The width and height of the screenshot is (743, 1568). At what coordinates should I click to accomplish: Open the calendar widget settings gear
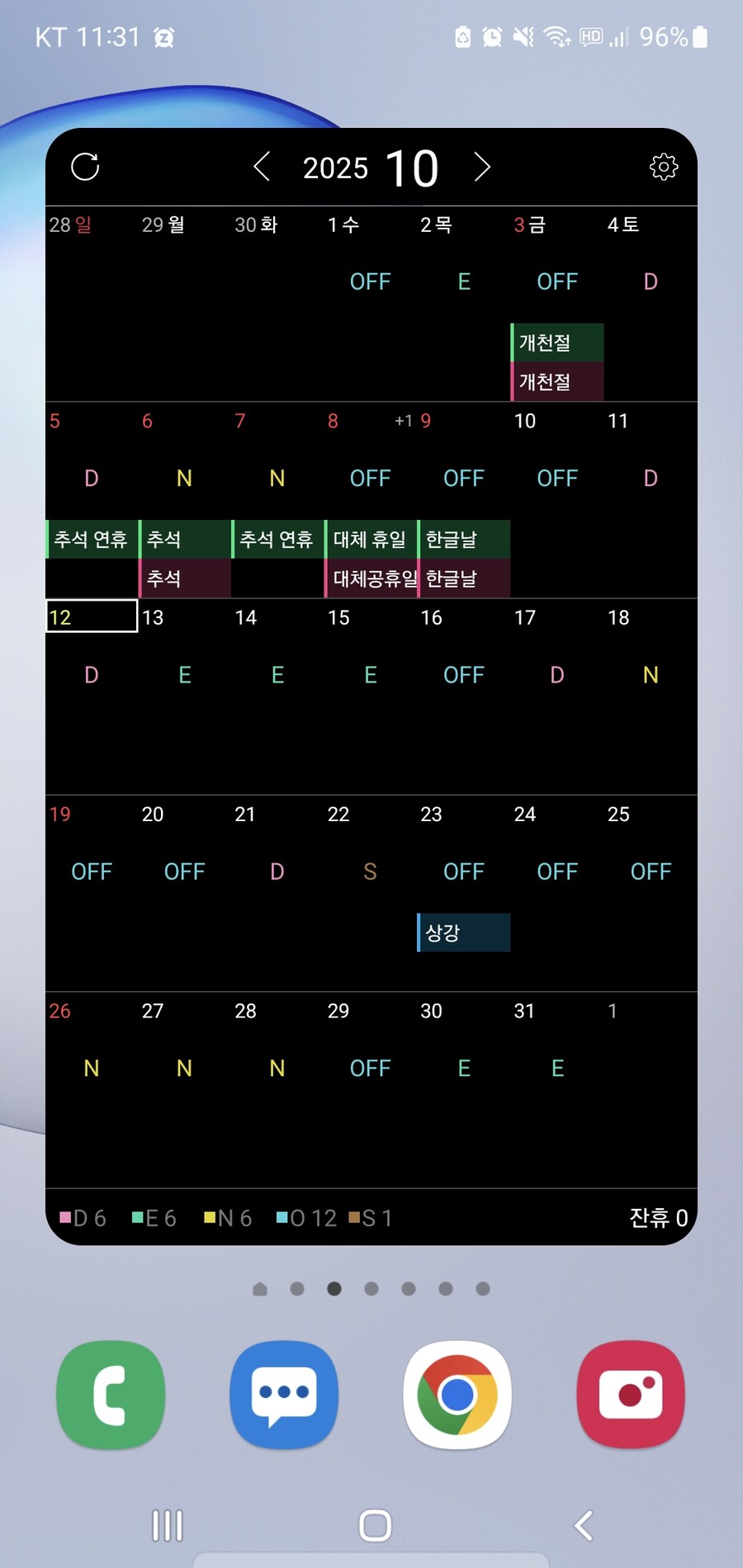click(x=664, y=167)
